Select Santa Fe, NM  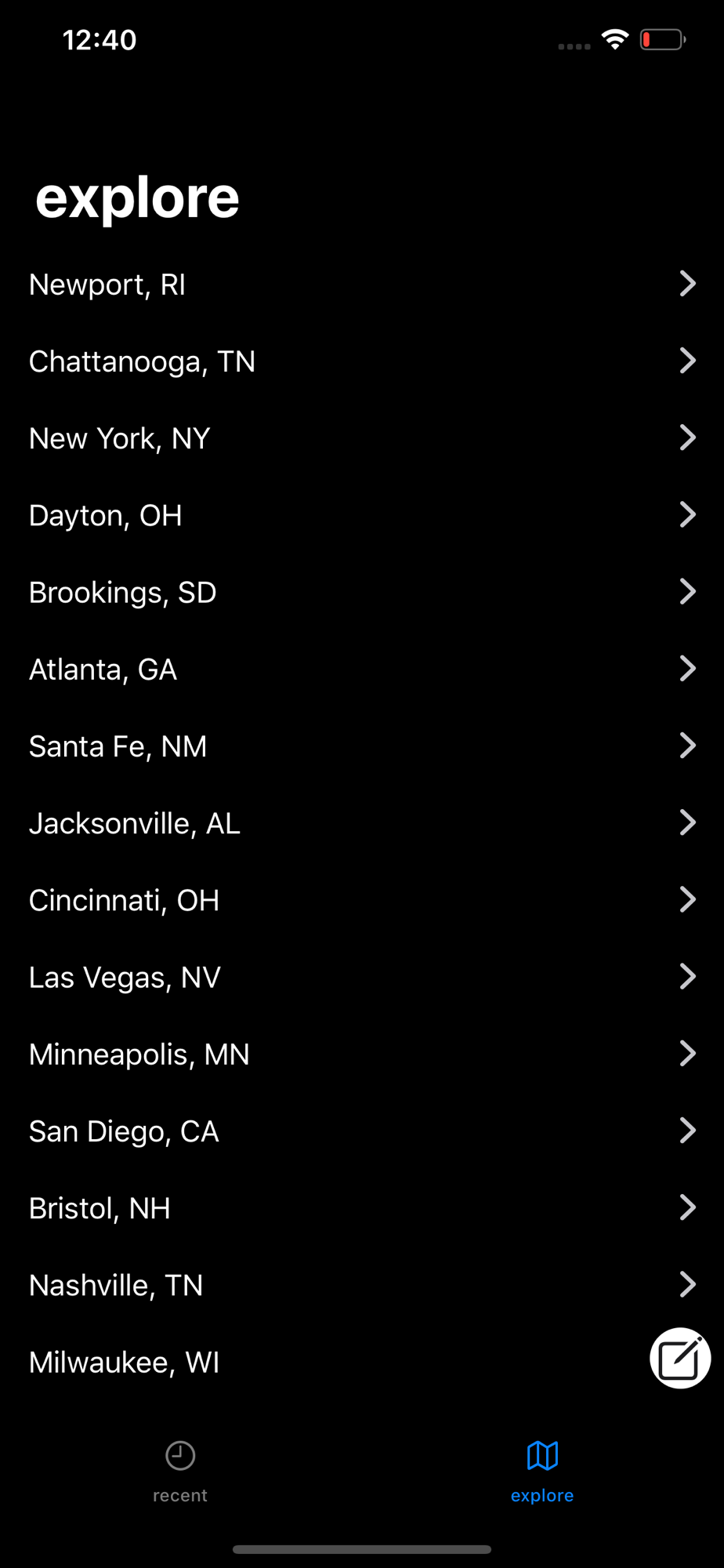(x=362, y=746)
